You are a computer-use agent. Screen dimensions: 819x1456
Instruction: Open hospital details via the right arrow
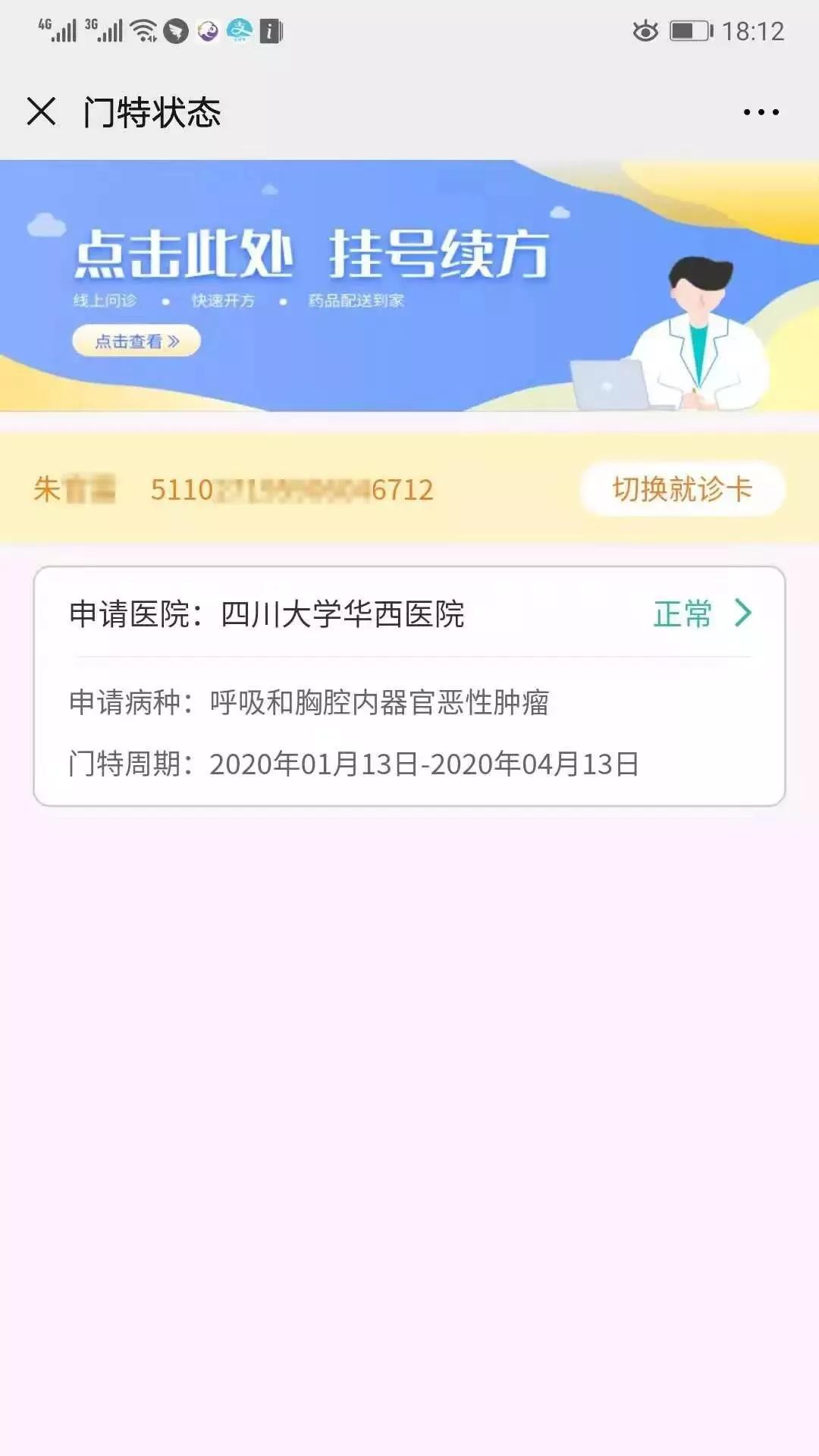point(741,615)
